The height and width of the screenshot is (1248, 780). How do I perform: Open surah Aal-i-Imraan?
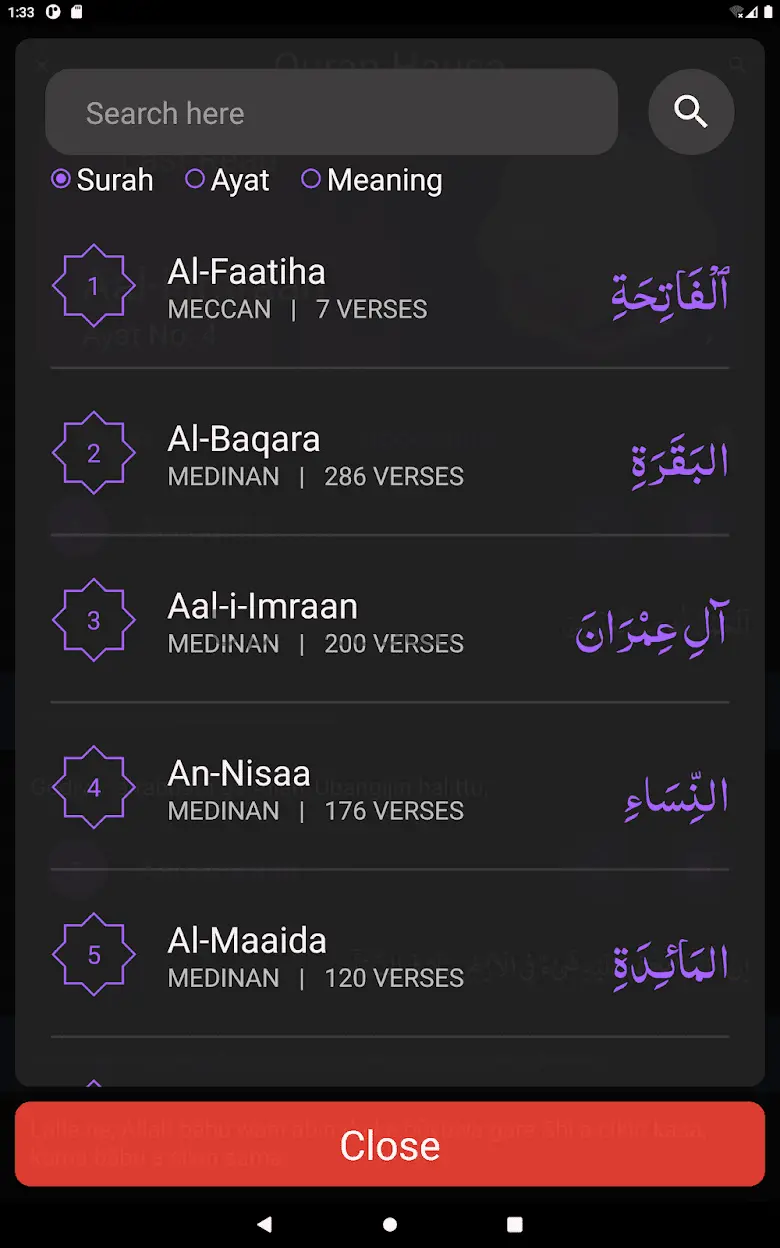[390, 621]
